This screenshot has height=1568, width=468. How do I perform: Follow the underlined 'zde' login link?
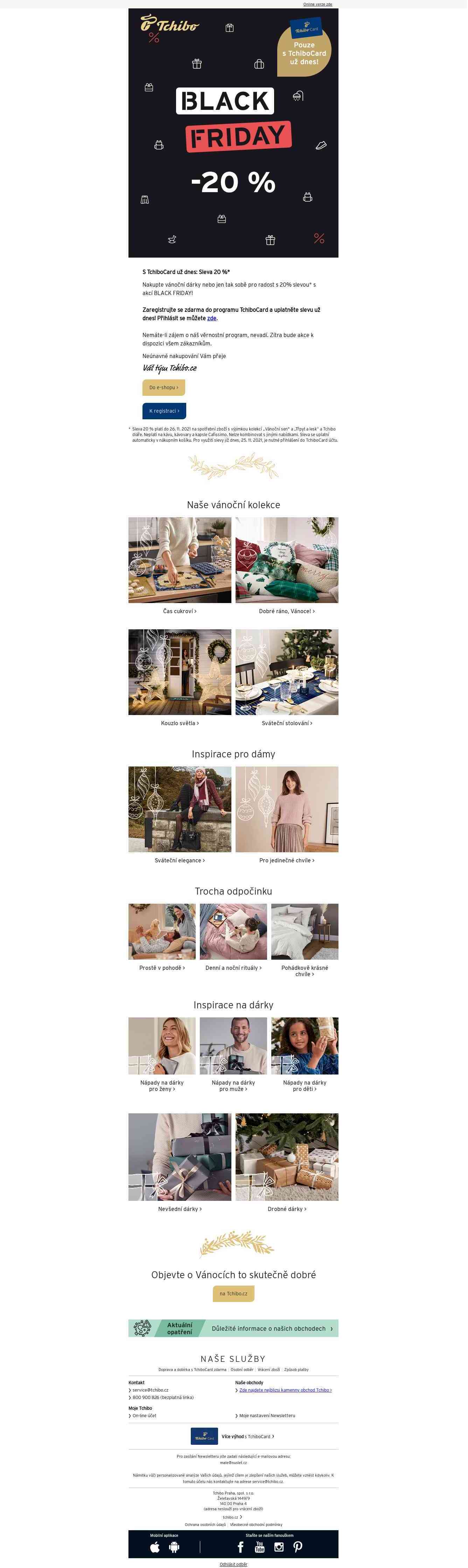pos(212,318)
